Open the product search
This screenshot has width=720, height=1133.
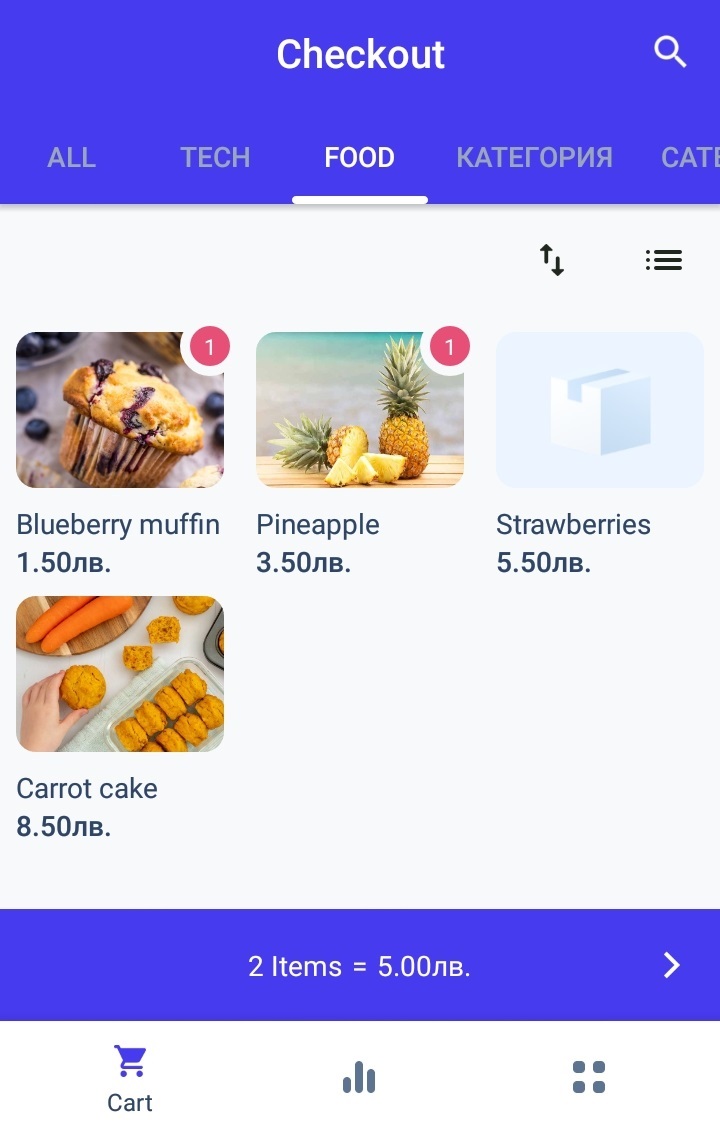point(668,53)
